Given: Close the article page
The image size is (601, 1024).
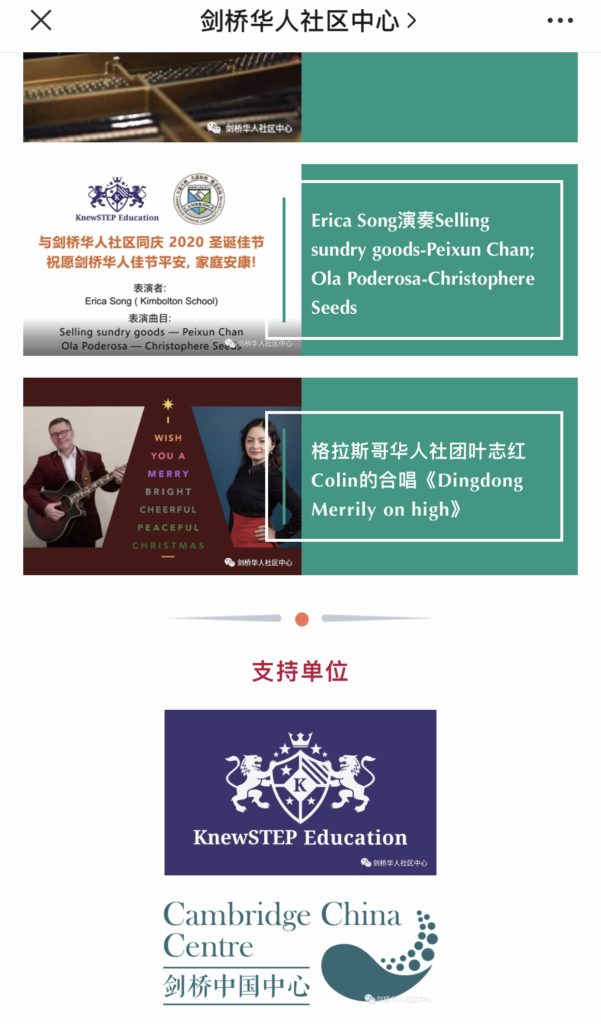Looking at the screenshot, I should (41, 21).
